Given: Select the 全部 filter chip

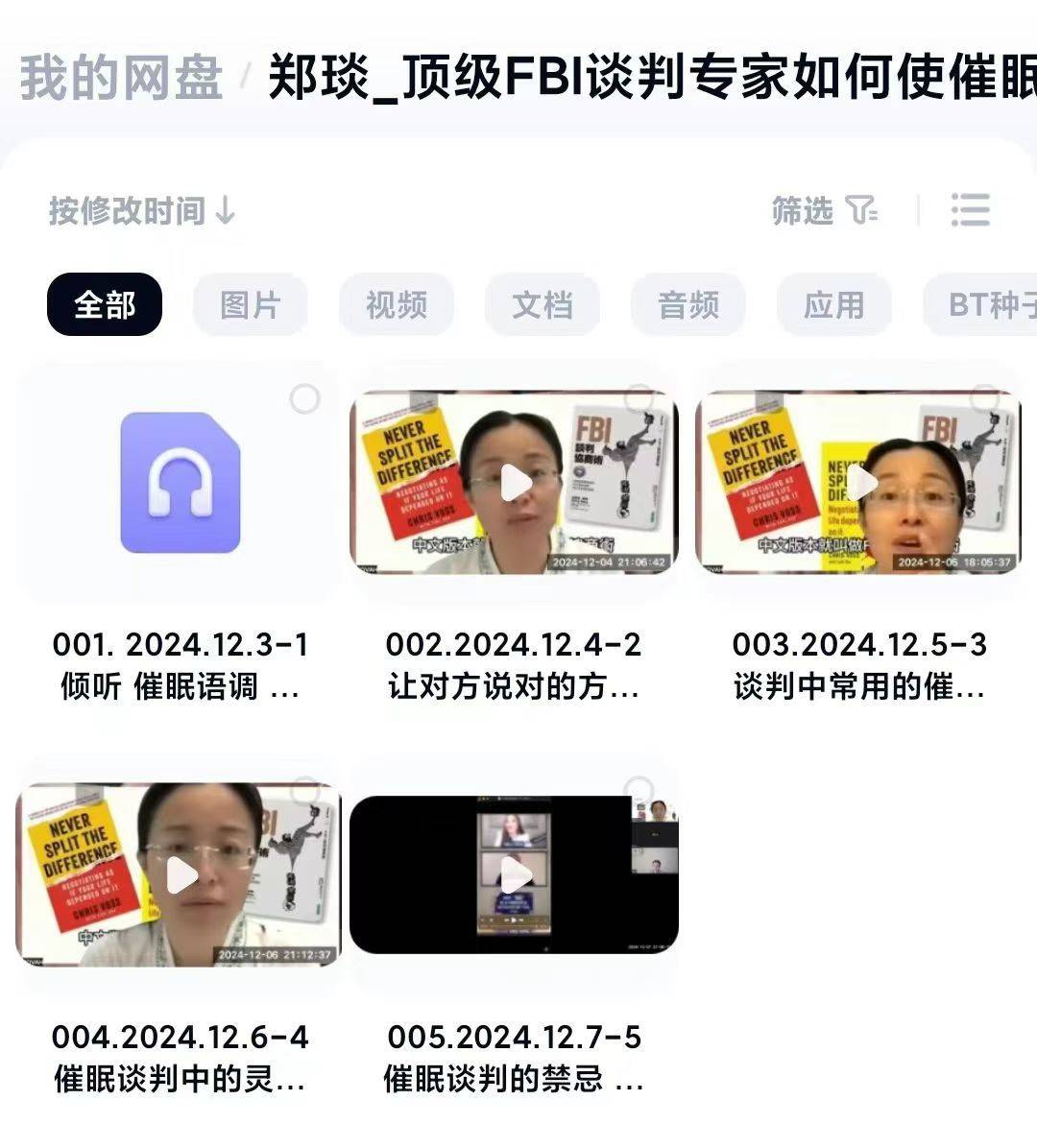Looking at the screenshot, I should 105,305.
